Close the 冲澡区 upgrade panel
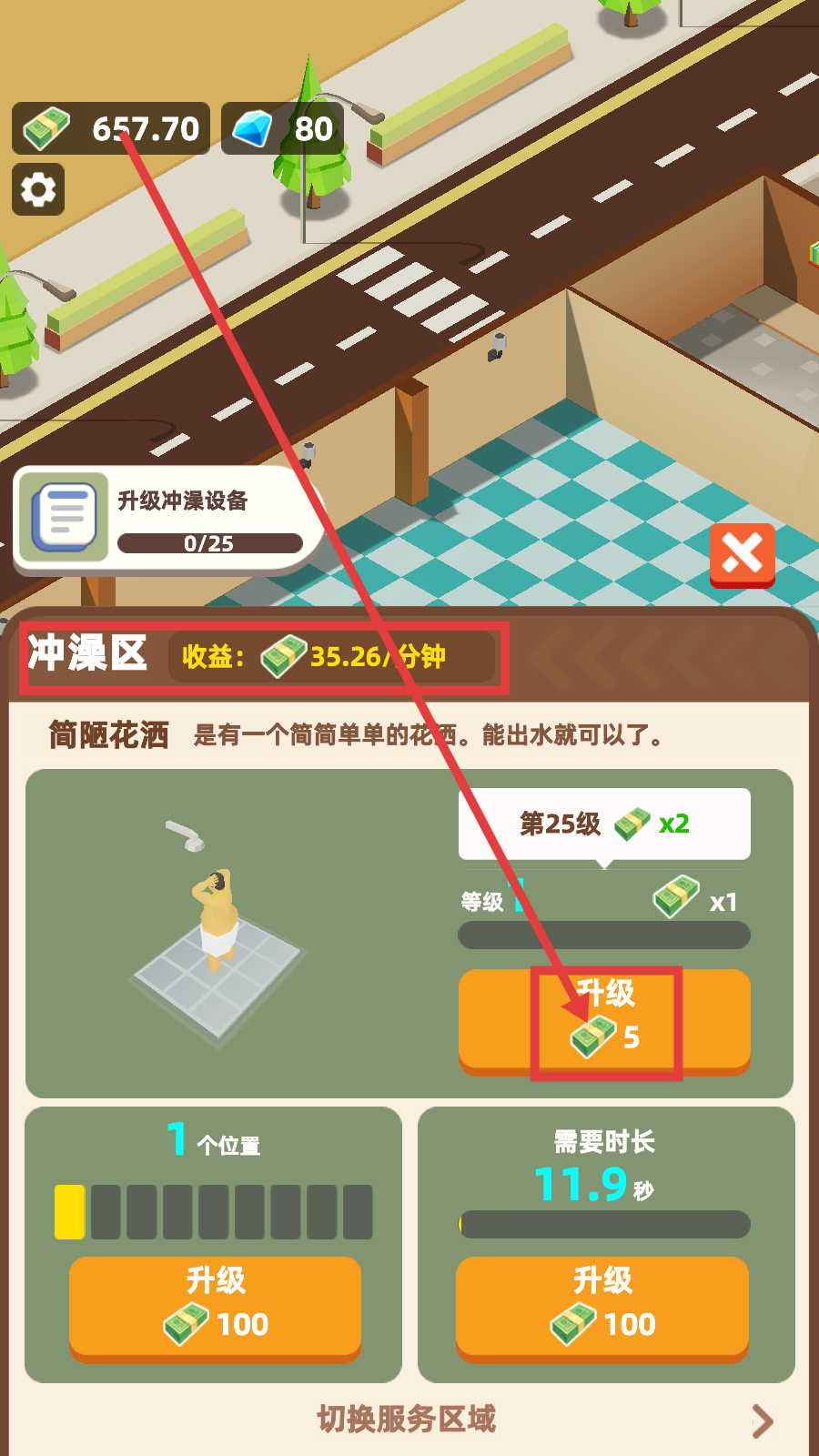Screen dimensions: 819x1456 click(742, 554)
